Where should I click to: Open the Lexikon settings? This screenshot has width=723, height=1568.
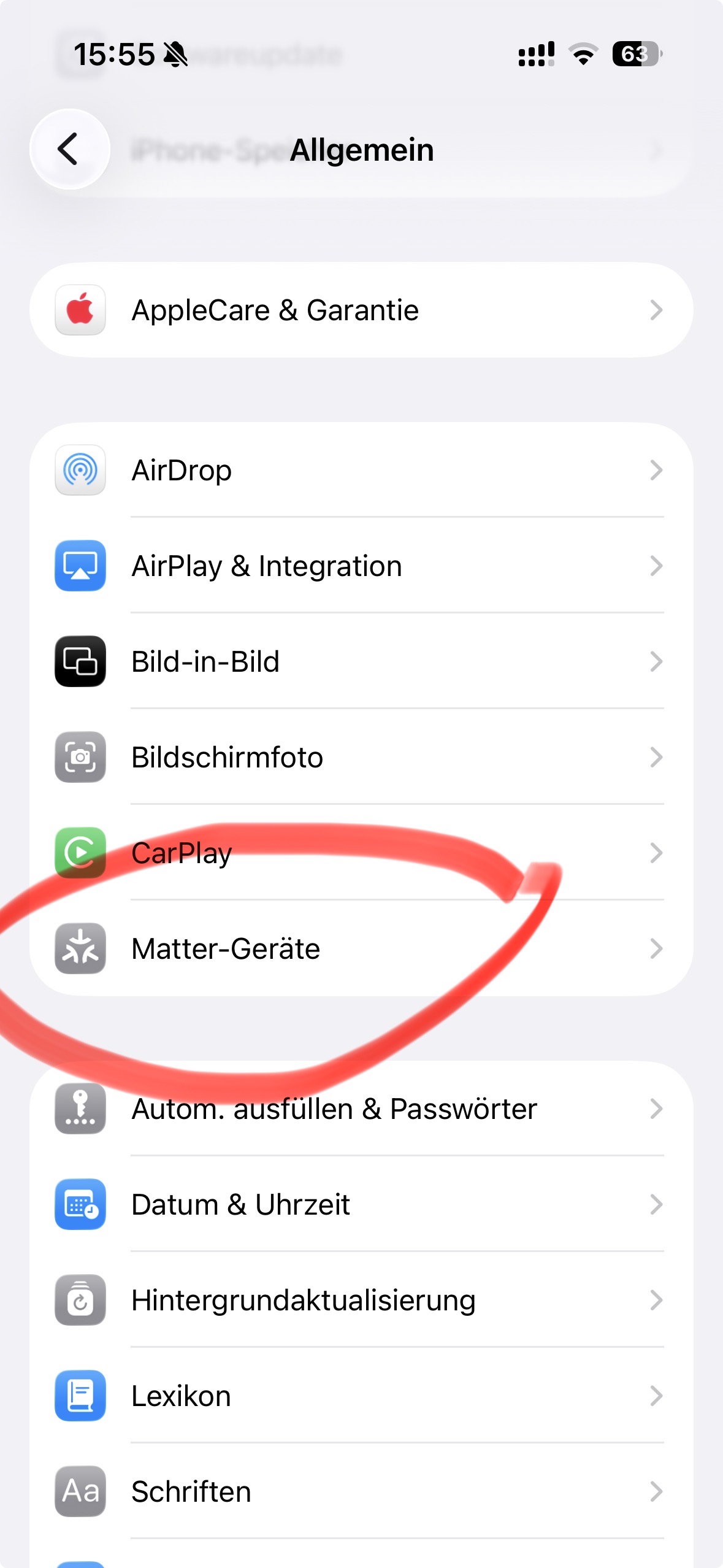coord(361,1396)
